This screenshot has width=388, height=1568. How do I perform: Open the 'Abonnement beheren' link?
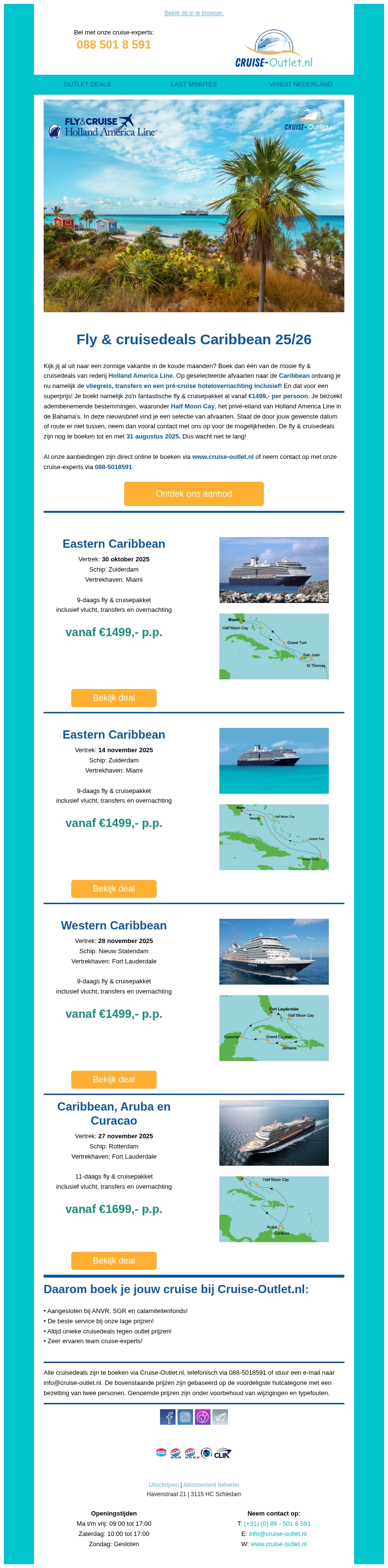click(211, 1484)
